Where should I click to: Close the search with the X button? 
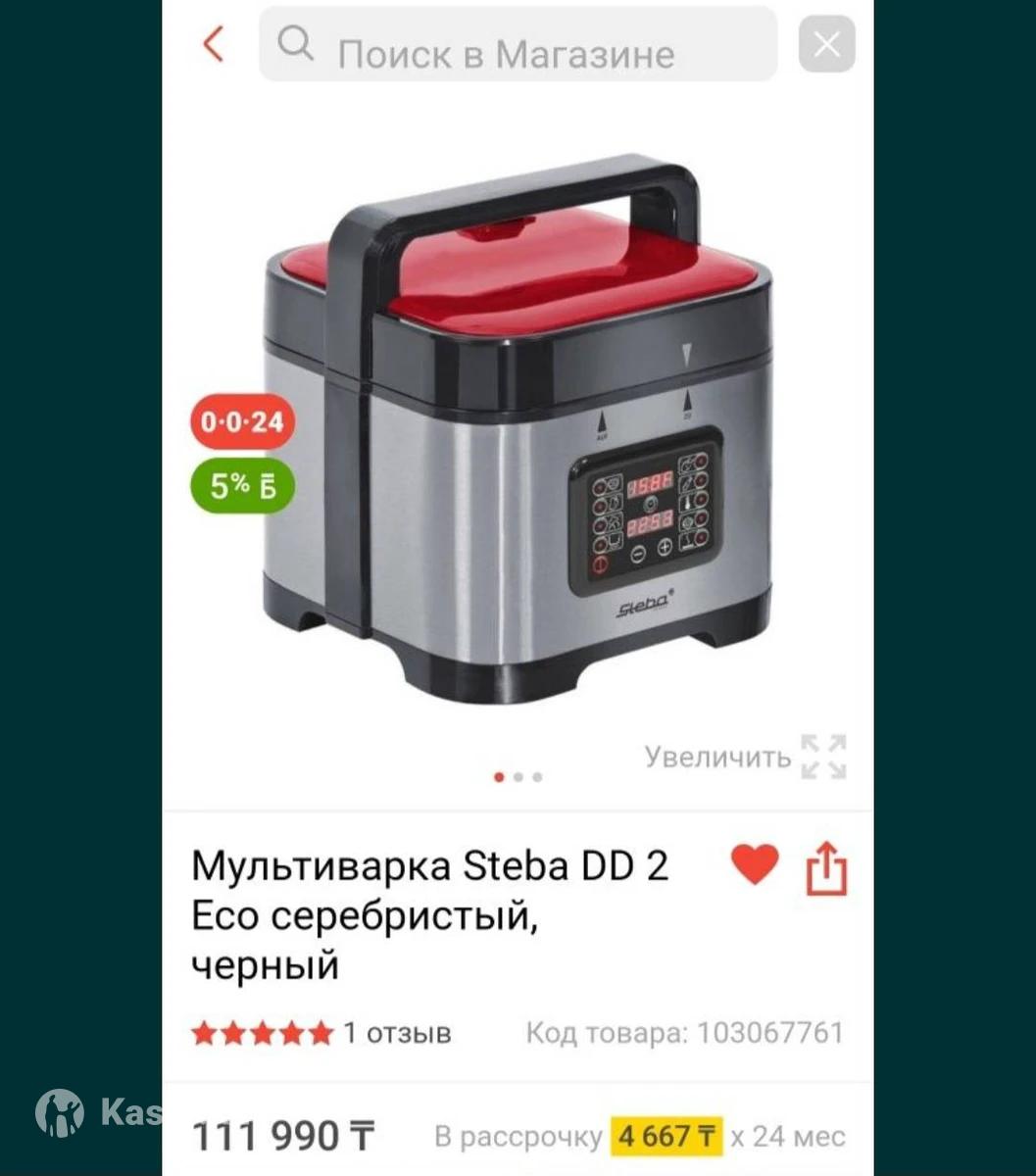(x=826, y=44)
